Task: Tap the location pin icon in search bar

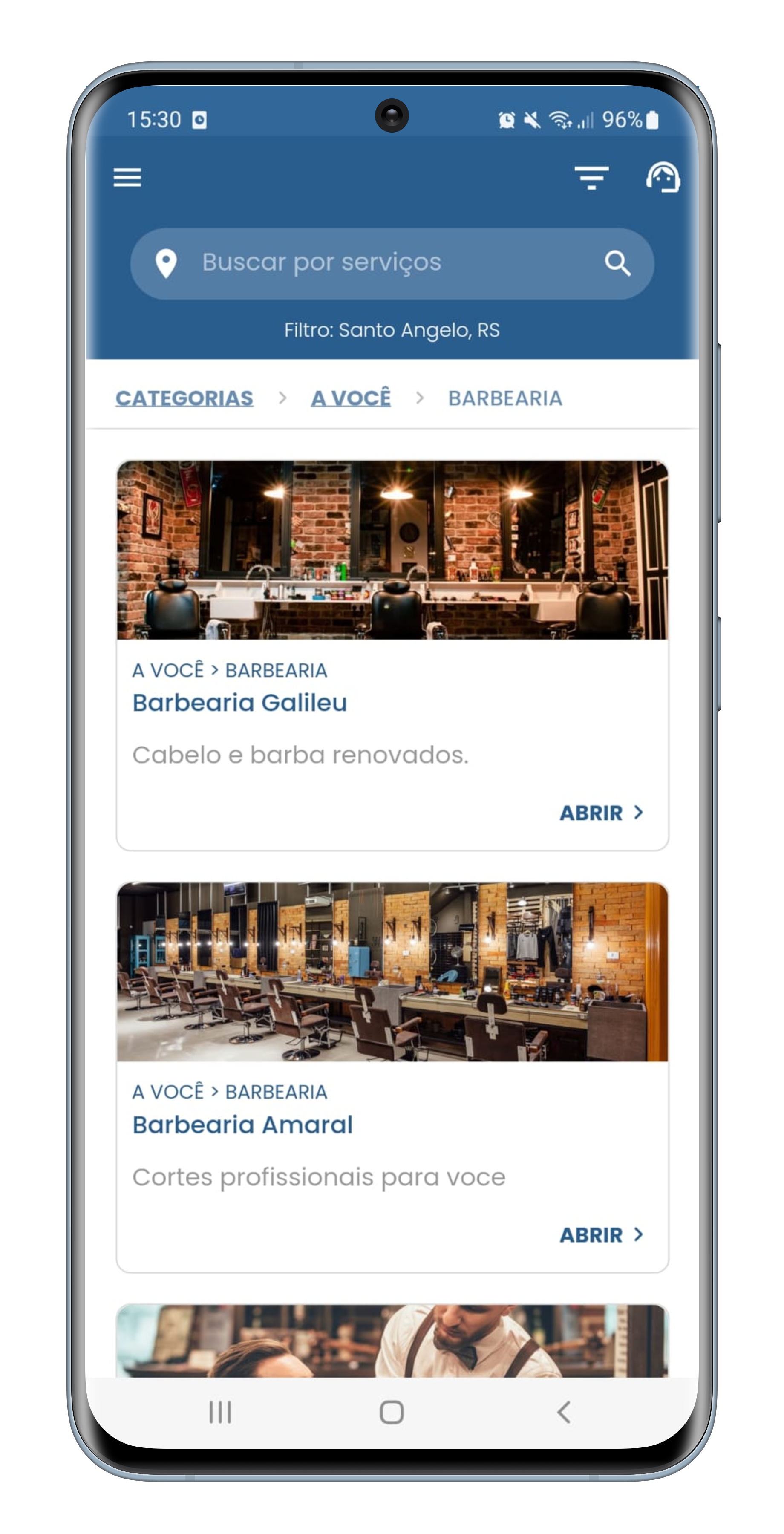Action: (166, 263)
